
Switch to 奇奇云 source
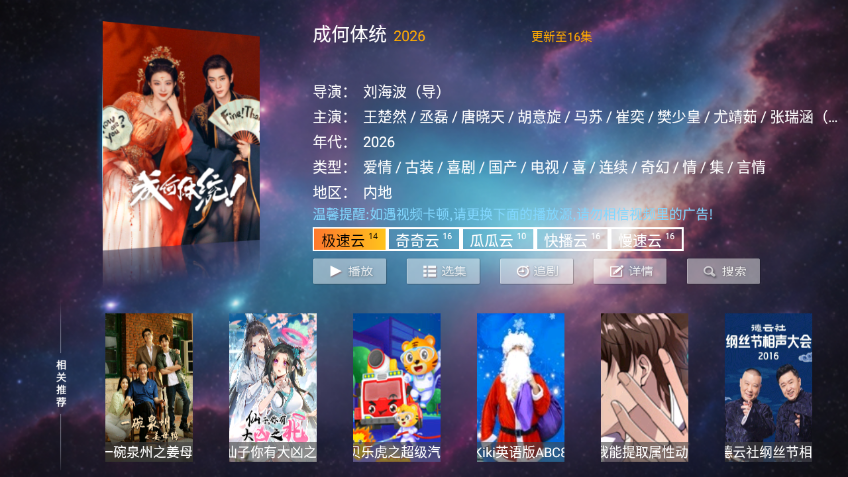click(x=424, y=240)
